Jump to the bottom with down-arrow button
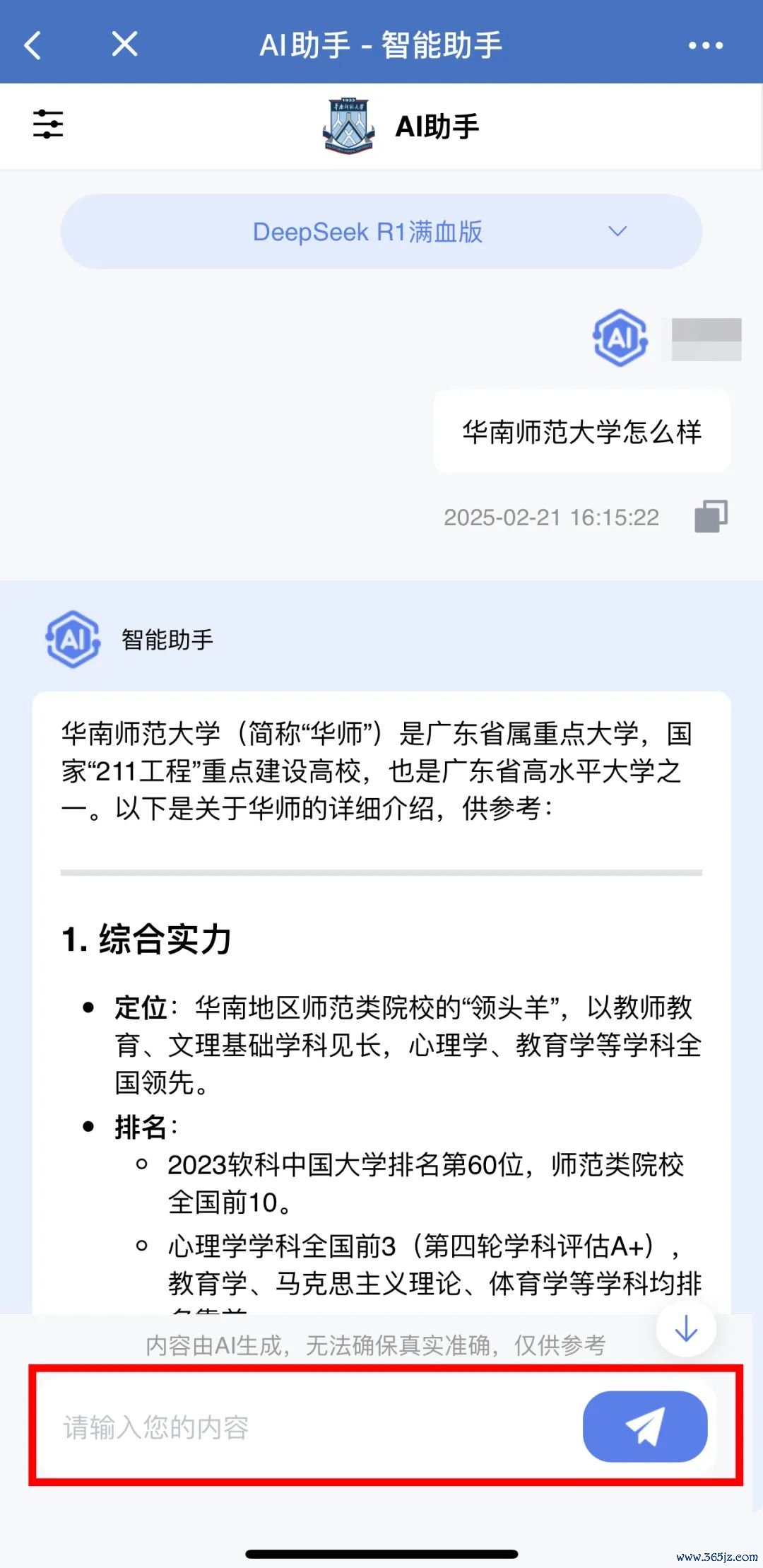This screenshot has width=763, height=1568. click(x=686, y=1329)
